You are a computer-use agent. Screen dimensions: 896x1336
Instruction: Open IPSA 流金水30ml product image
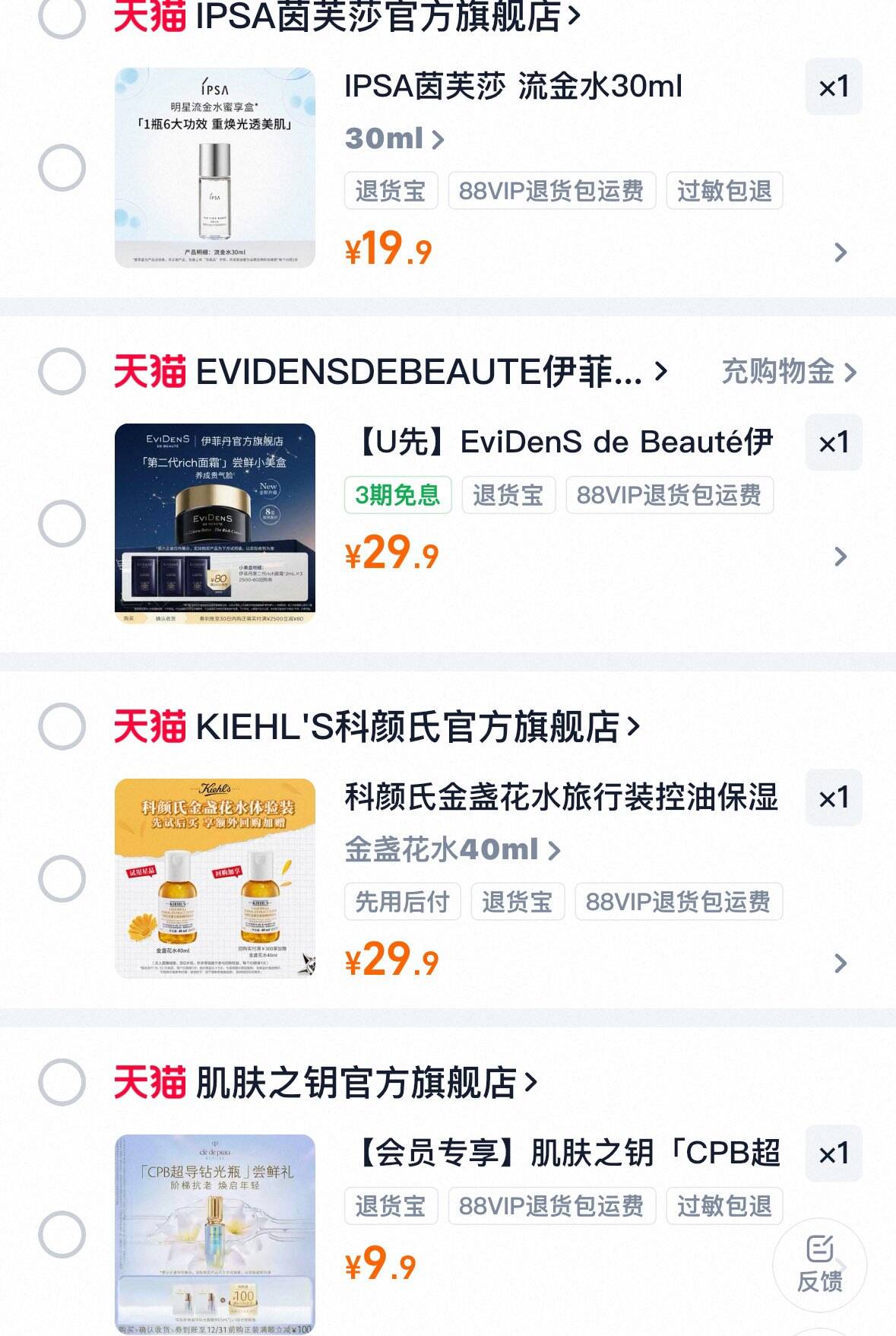(215, 167)
